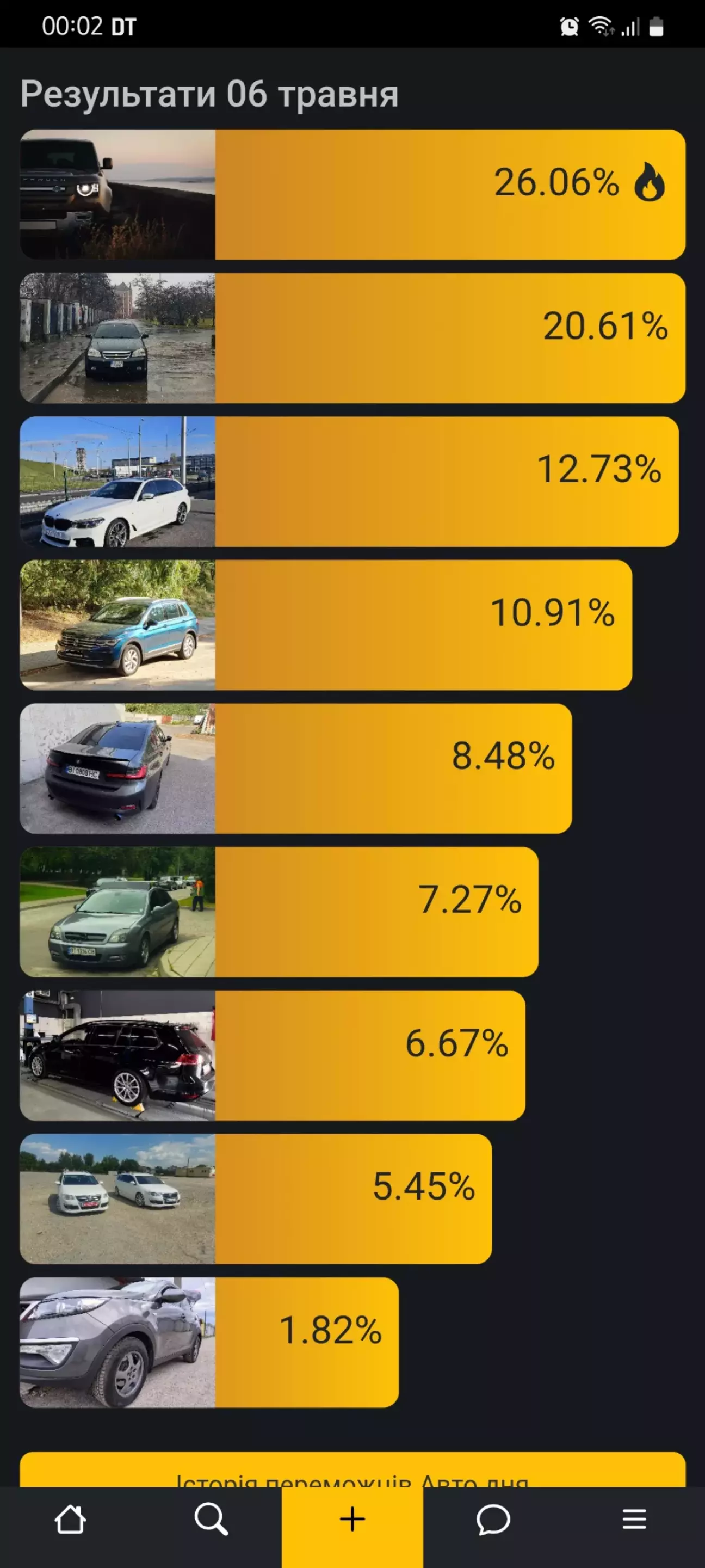The height and width of the screenshot is (1568, 705).
Task: Open the blue SUV with 10.91%
Action: (x=326, y=625)
